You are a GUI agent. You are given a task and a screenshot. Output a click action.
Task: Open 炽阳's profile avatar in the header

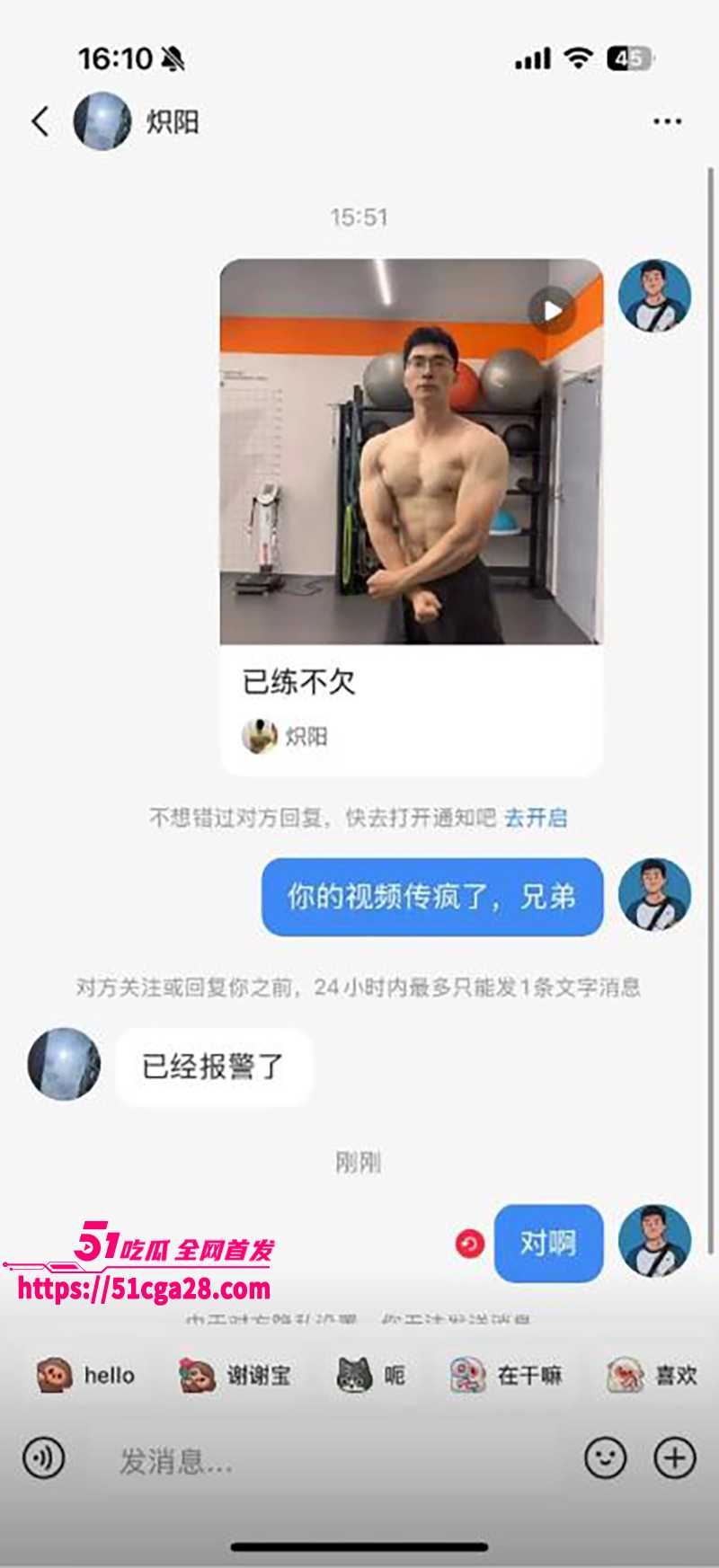click(102, 121)
